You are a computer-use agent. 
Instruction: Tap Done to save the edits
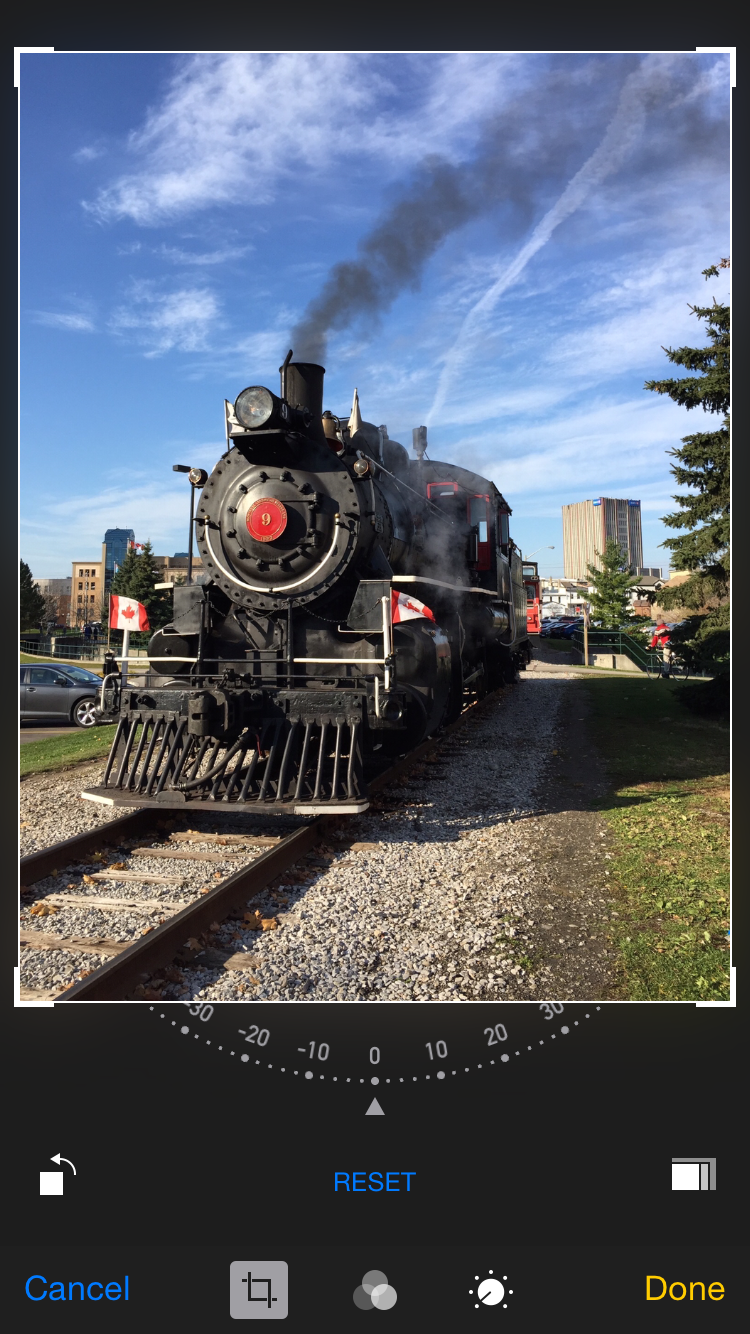click(684, 1289)
